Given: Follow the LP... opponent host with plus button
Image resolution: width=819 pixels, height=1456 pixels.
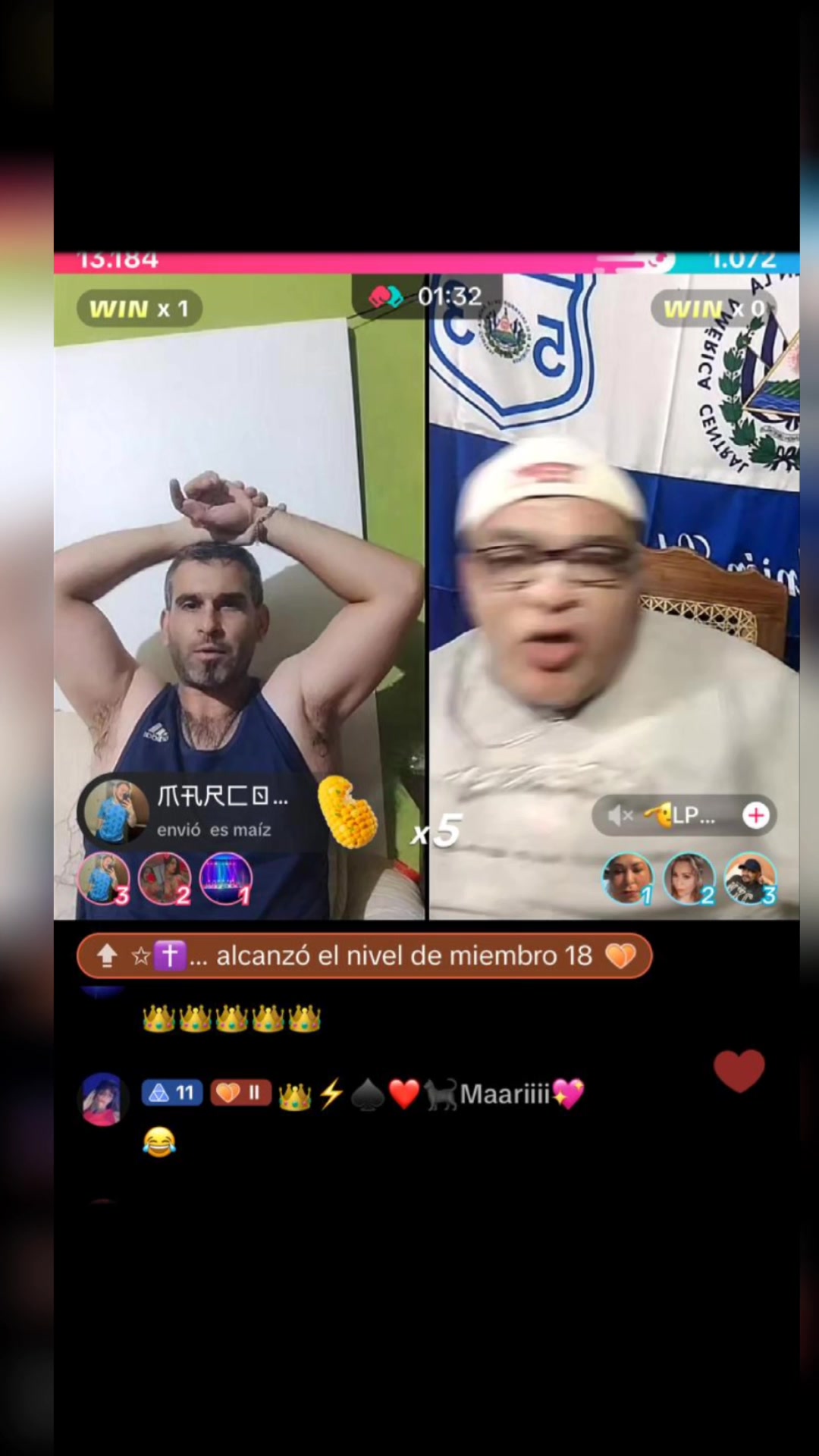Looking at the screenshot, I should [x=755, y=816].
